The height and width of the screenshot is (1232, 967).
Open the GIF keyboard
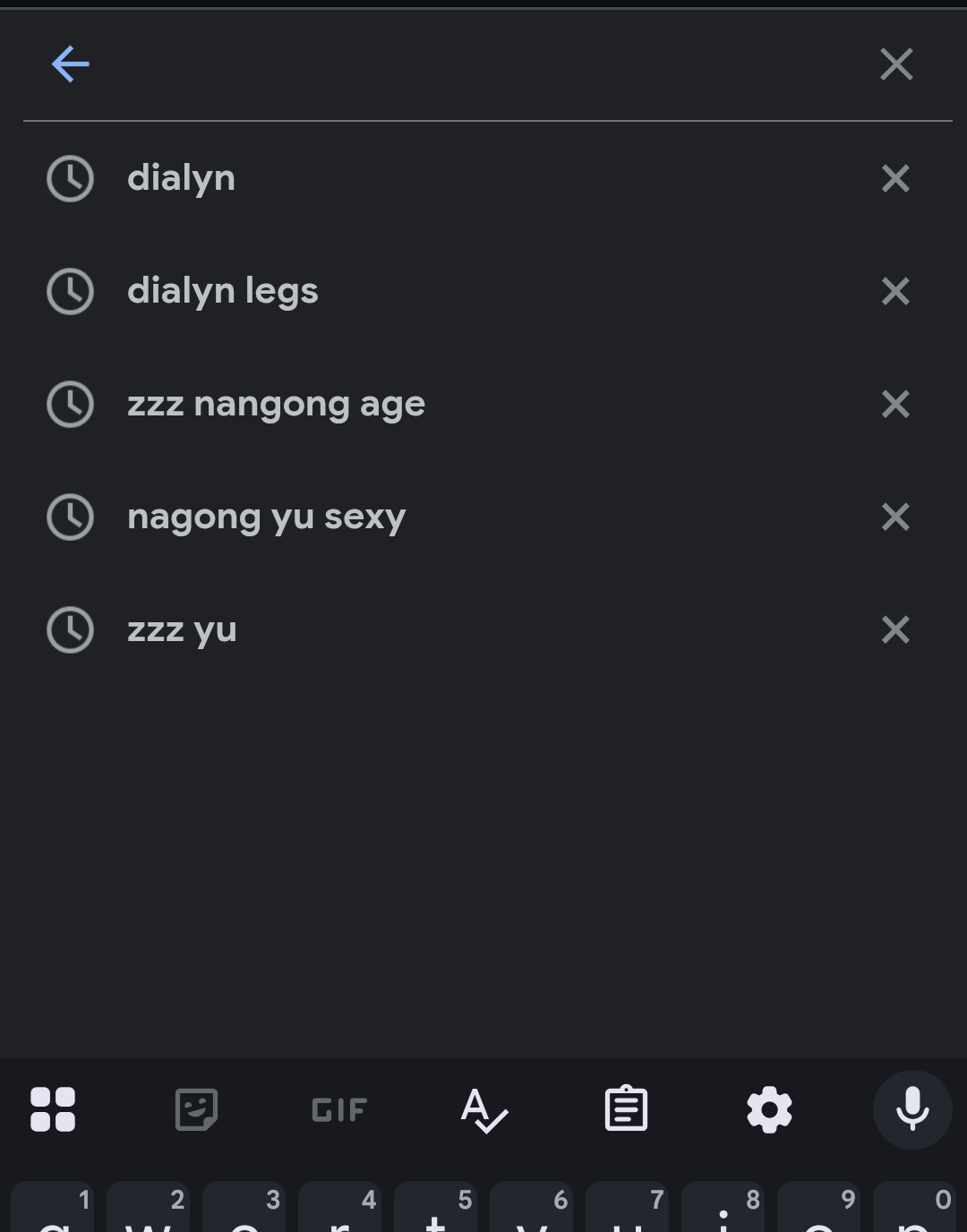pyautogui.click(x=339, y=1110)
